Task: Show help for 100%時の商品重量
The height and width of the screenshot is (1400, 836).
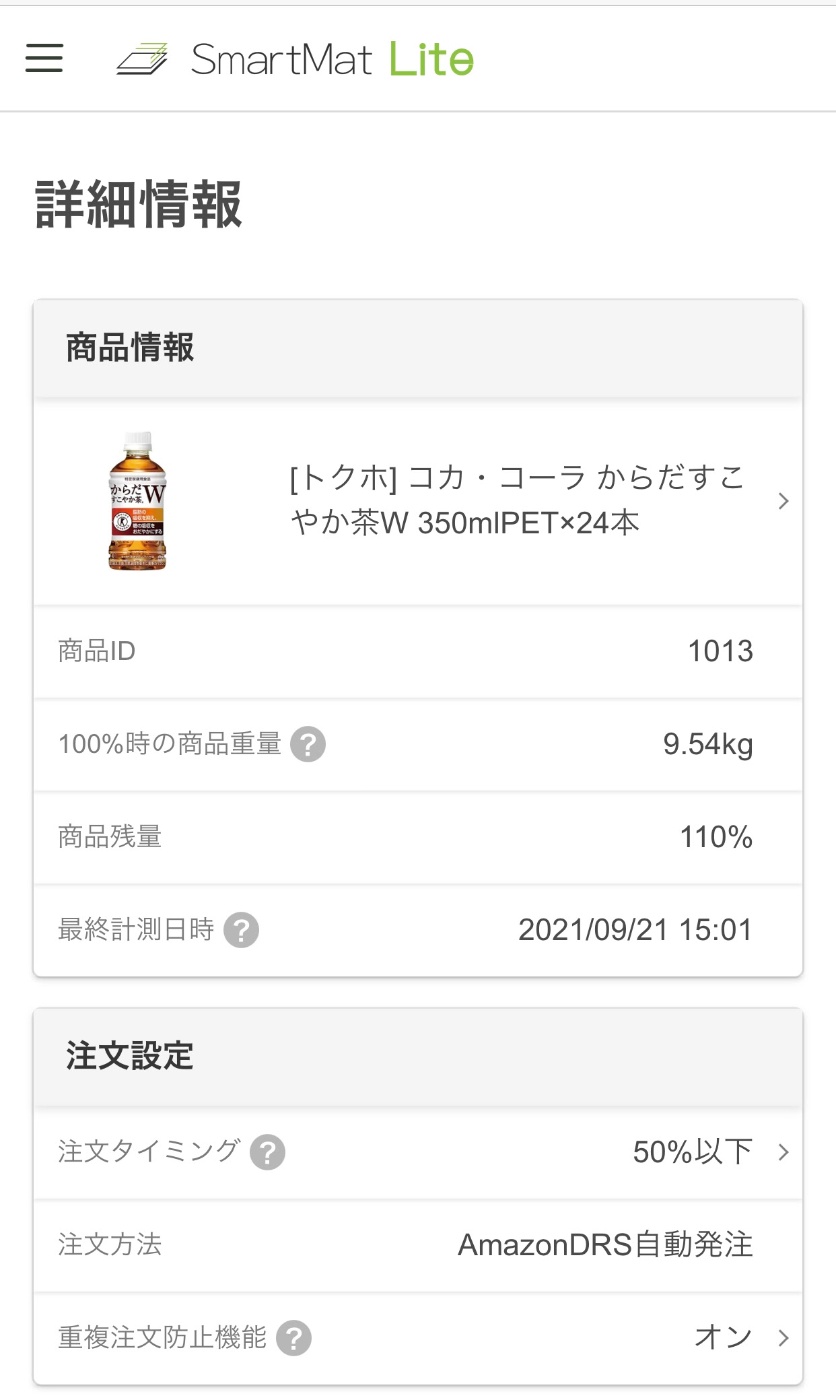Action: coord(308,745)
